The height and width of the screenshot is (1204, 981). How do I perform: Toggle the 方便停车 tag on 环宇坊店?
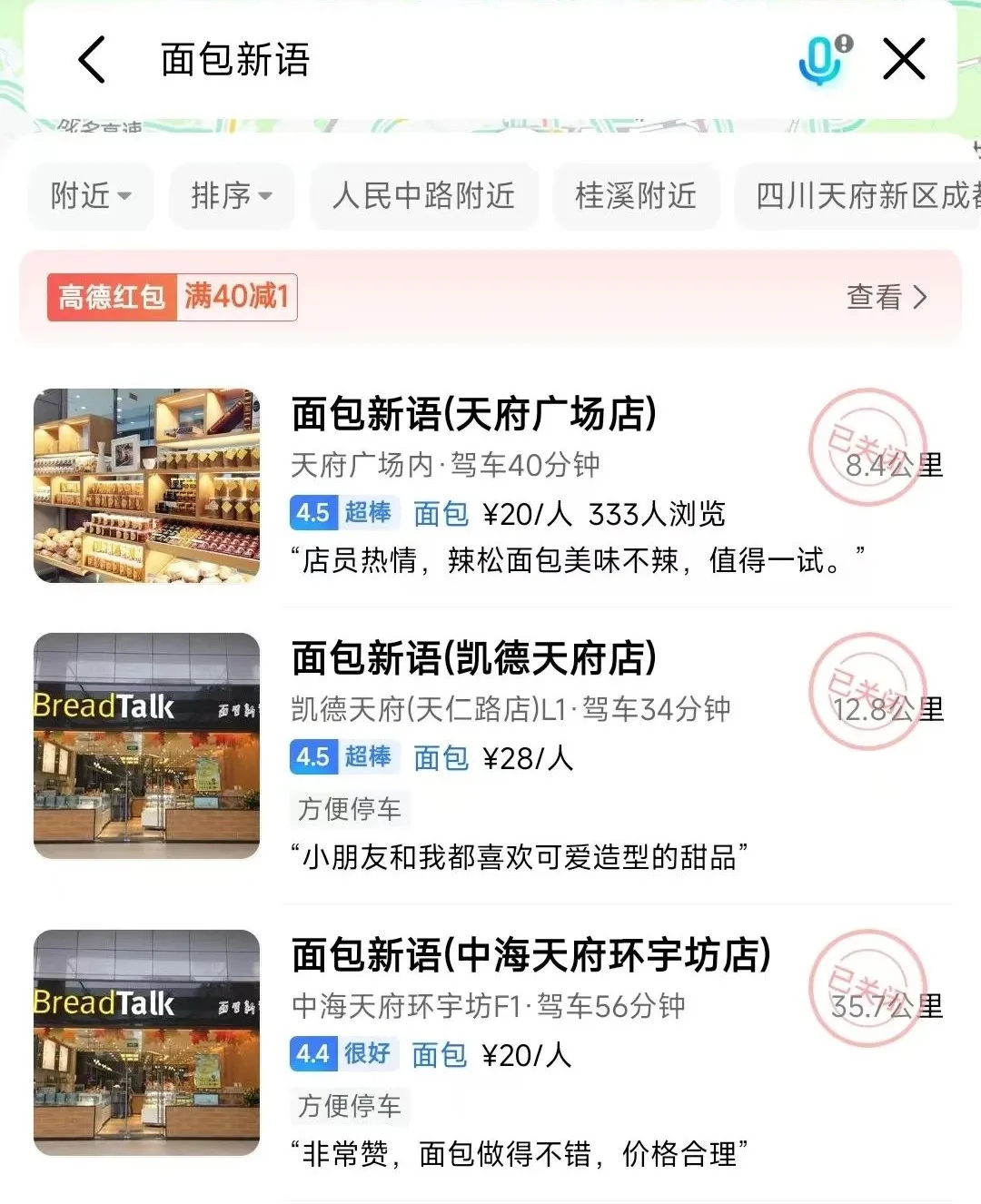pyautogui.click(x=351, y=1106)
